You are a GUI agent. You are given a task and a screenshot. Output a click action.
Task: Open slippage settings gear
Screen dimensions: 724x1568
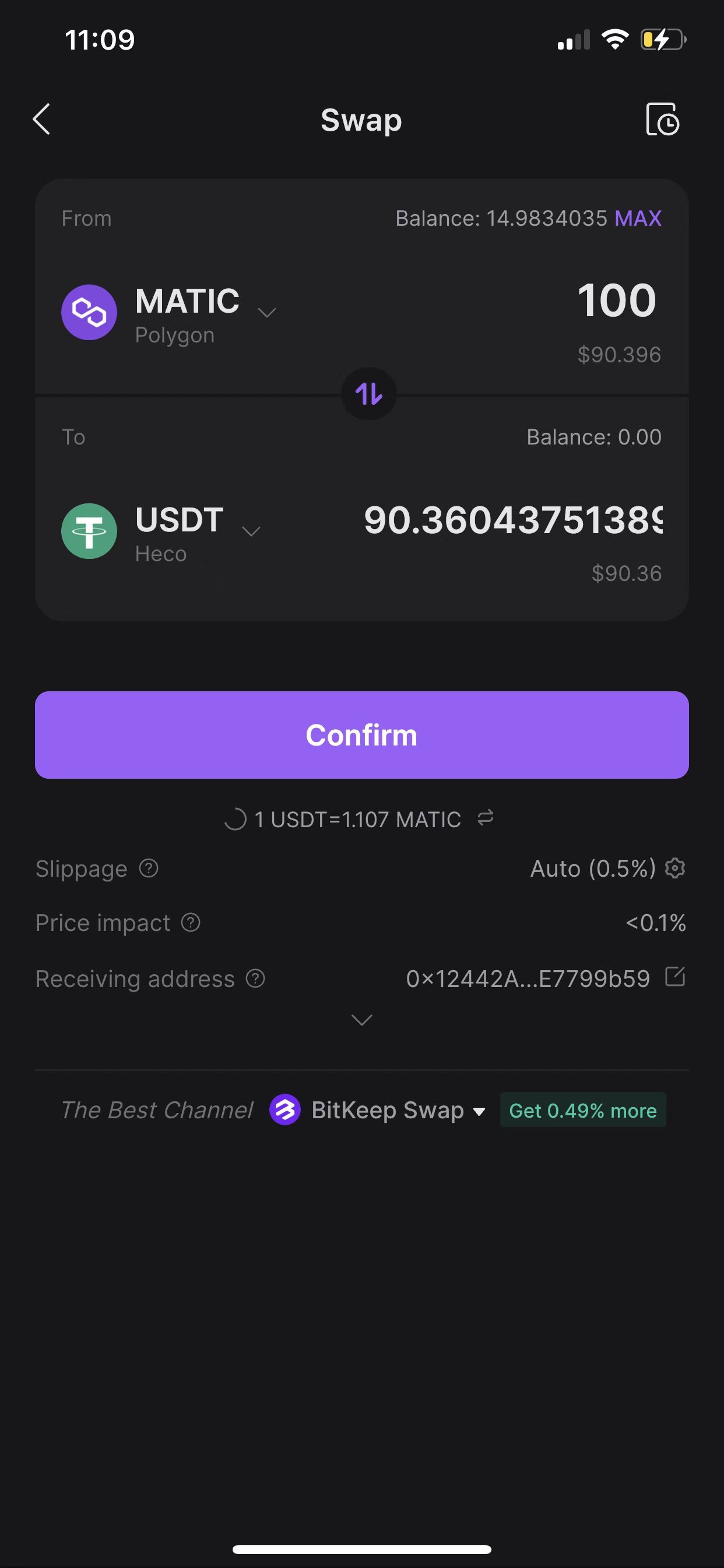coord(676,868)
